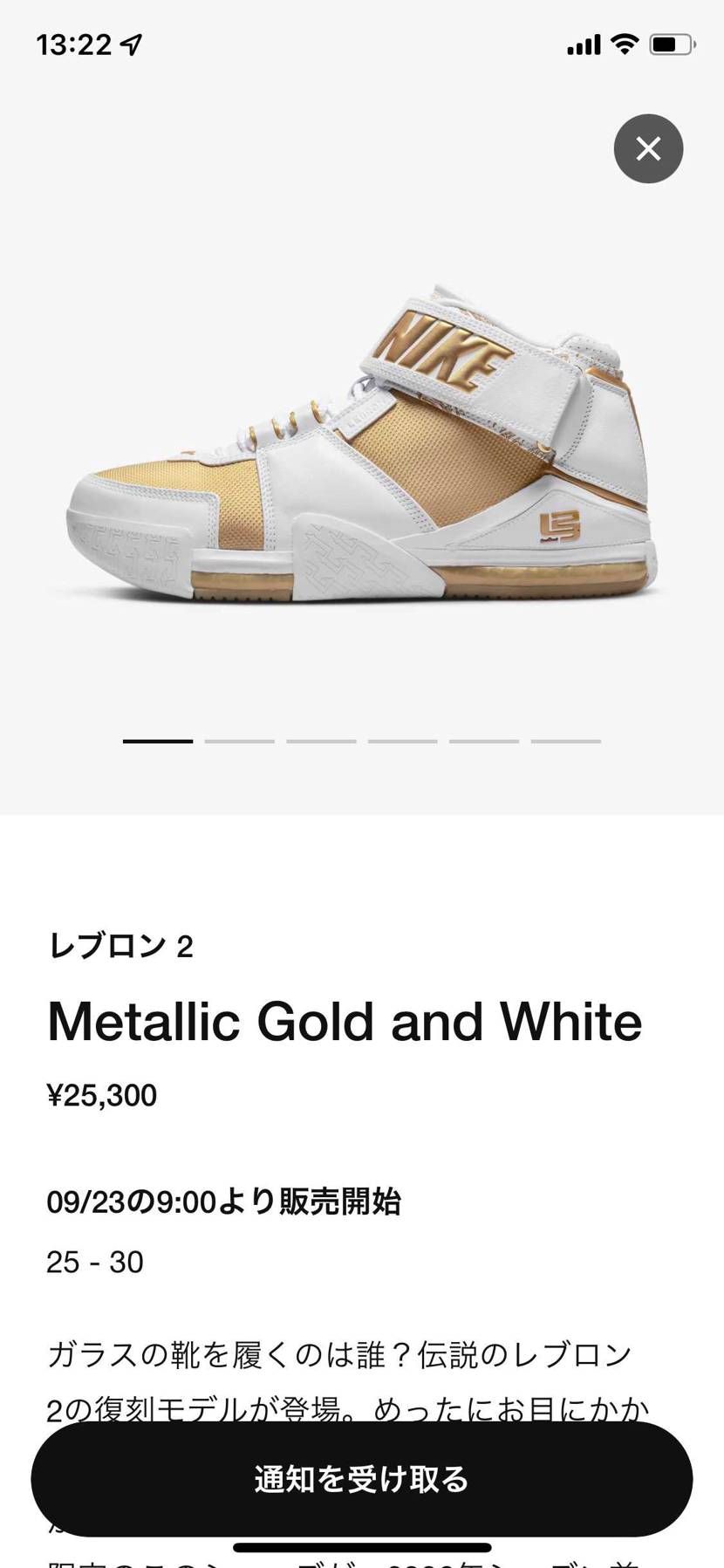Select the fifth image indicator
This screenshot has height=1568, width=724.
click(x=484, y=740)
